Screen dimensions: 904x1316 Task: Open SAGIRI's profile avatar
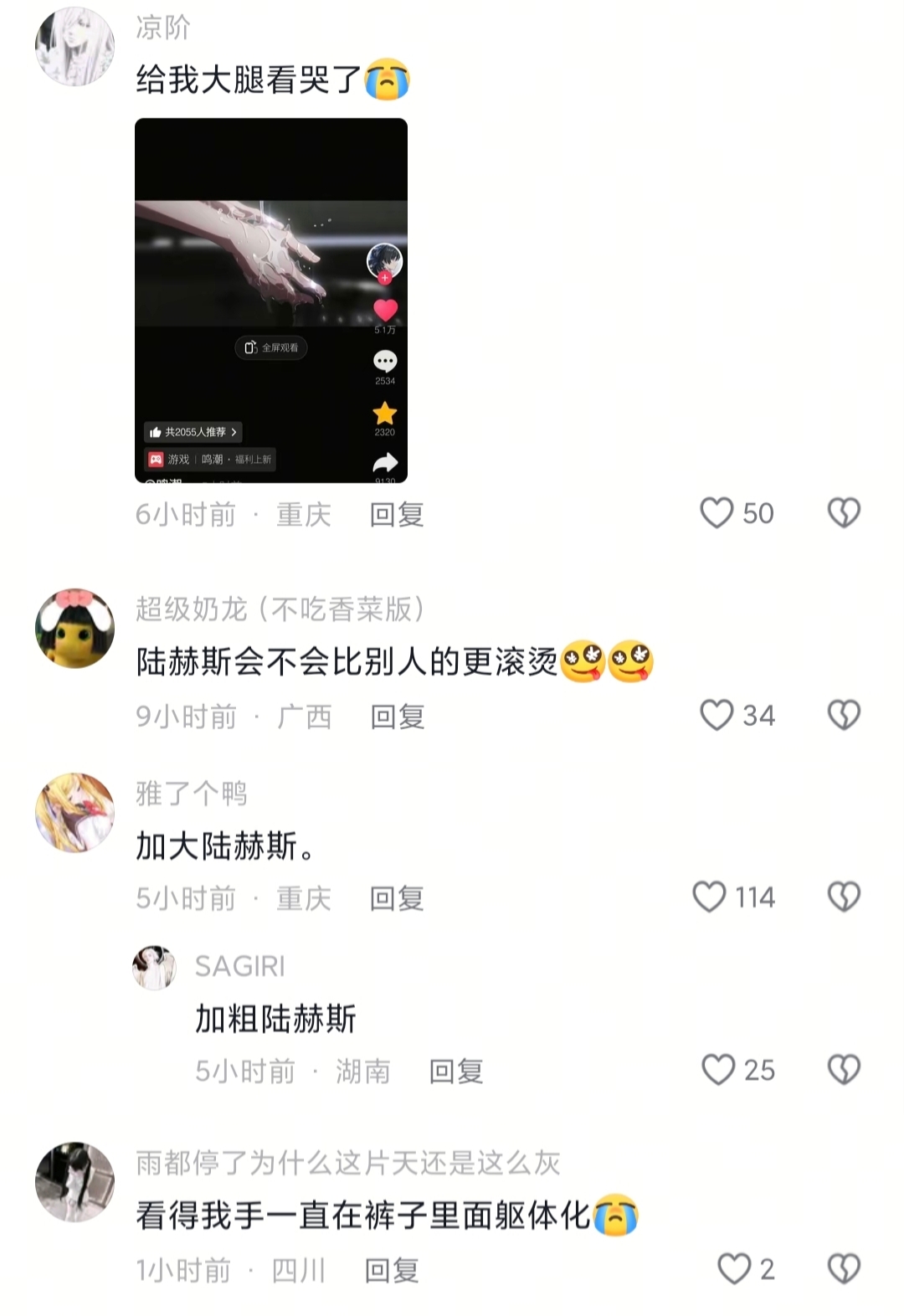[x=154, y=968]
